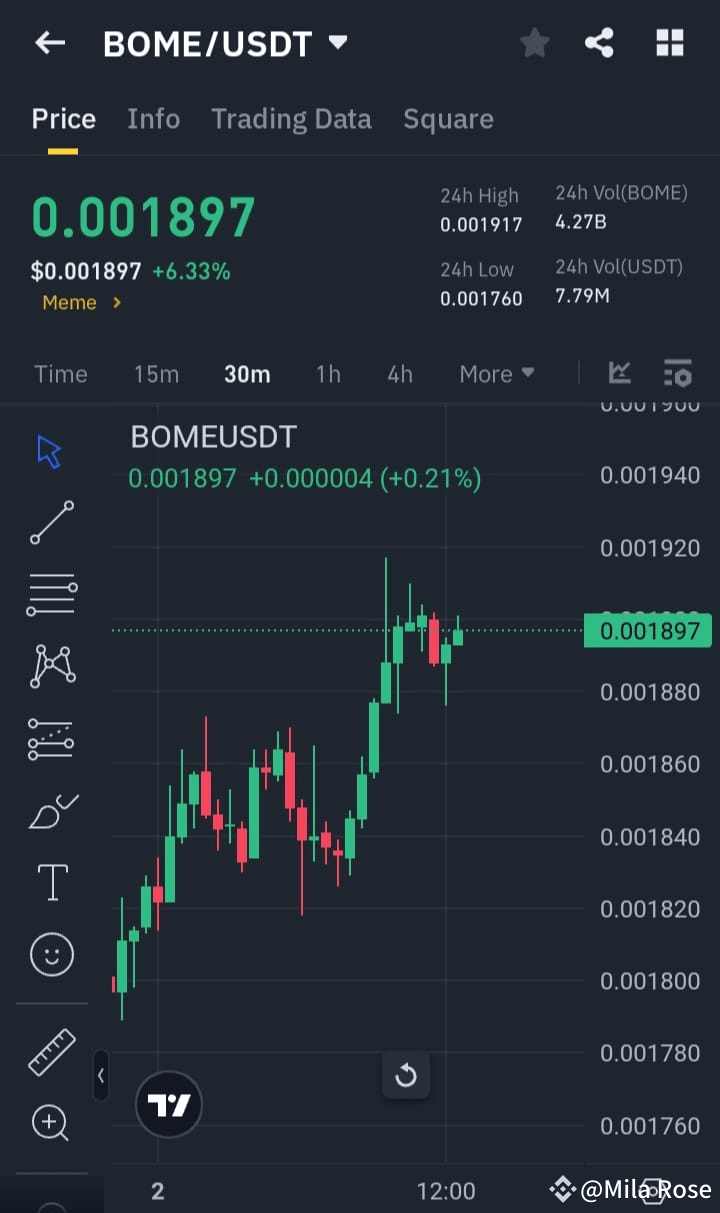Tap the chart refresh button

click(x=406, y=1075)
